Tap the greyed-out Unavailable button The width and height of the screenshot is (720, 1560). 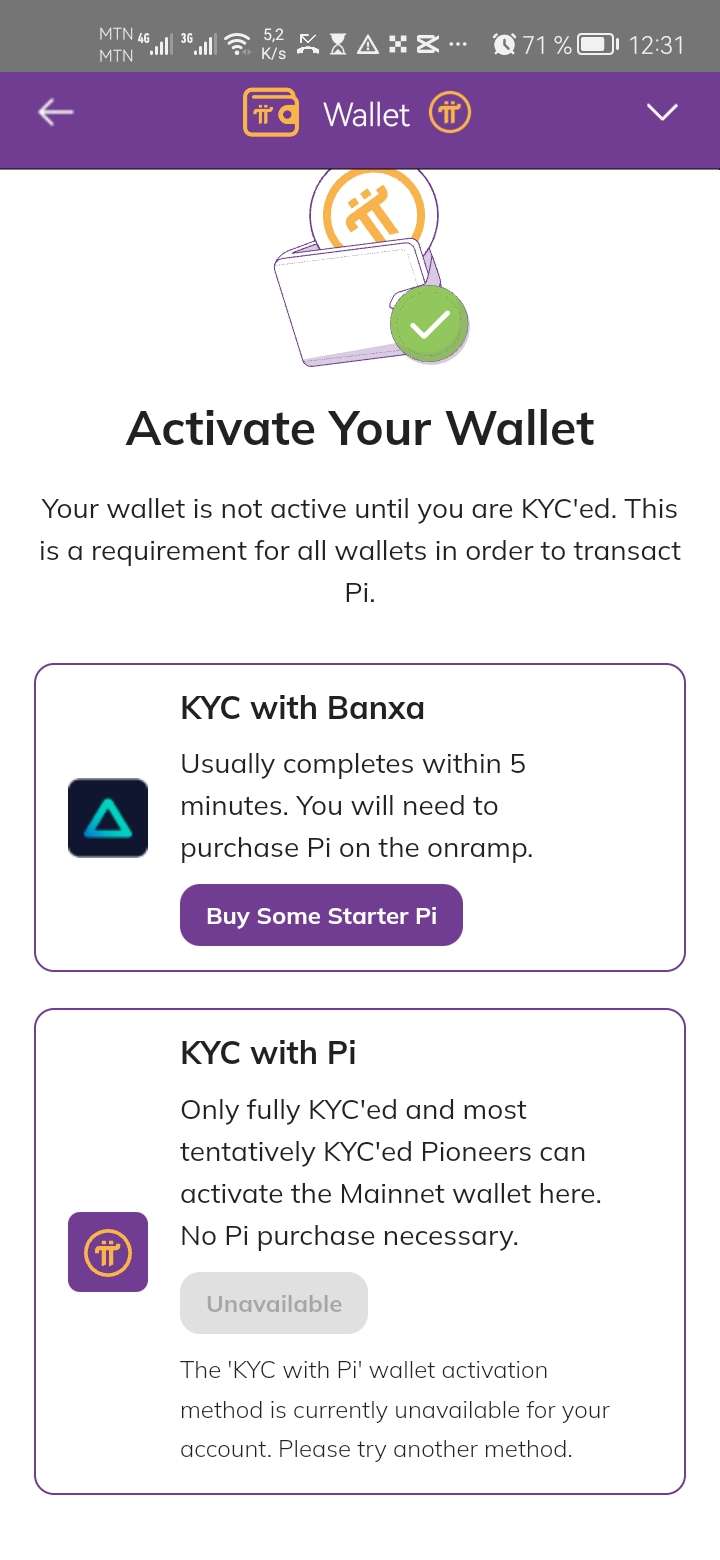coord(274,1303)
